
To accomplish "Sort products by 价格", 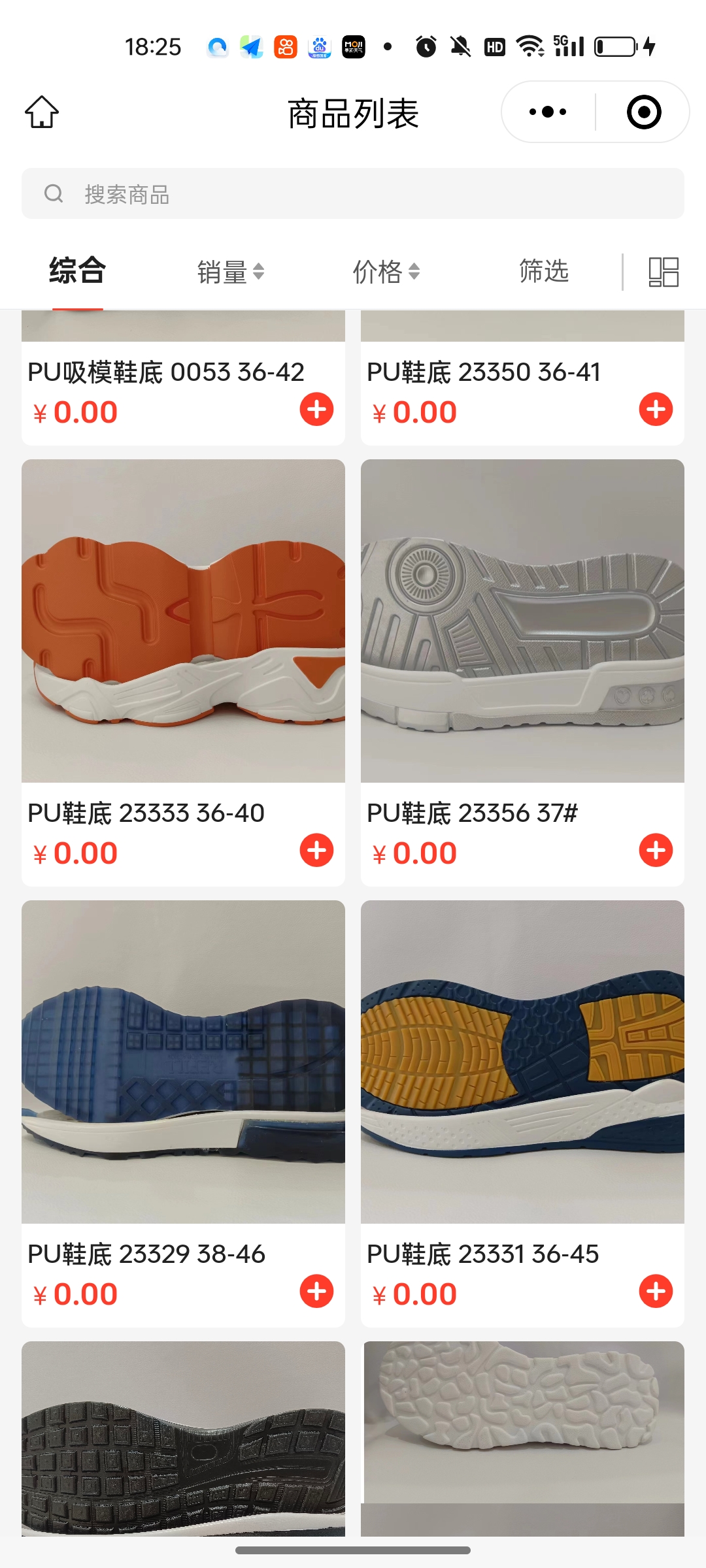I will pos(386,272).
